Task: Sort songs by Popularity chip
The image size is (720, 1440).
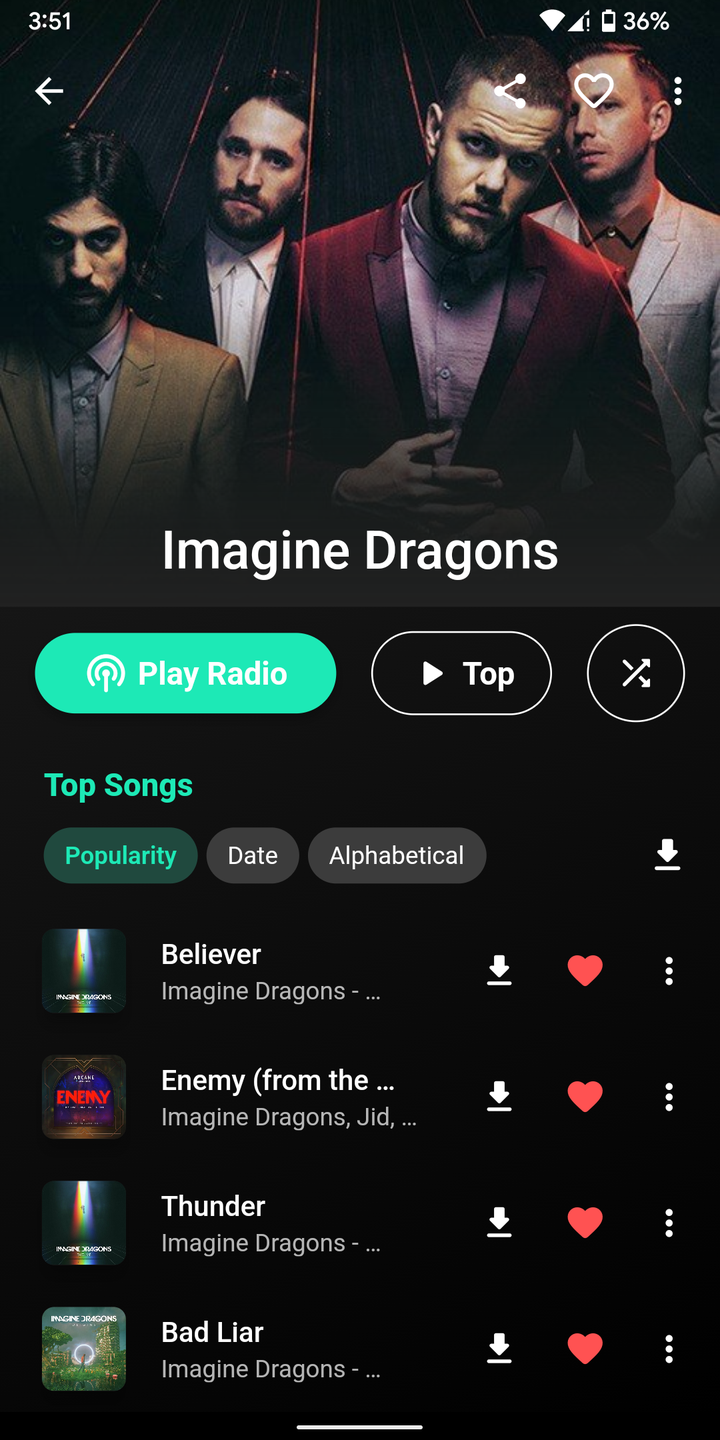Action: 120,855
